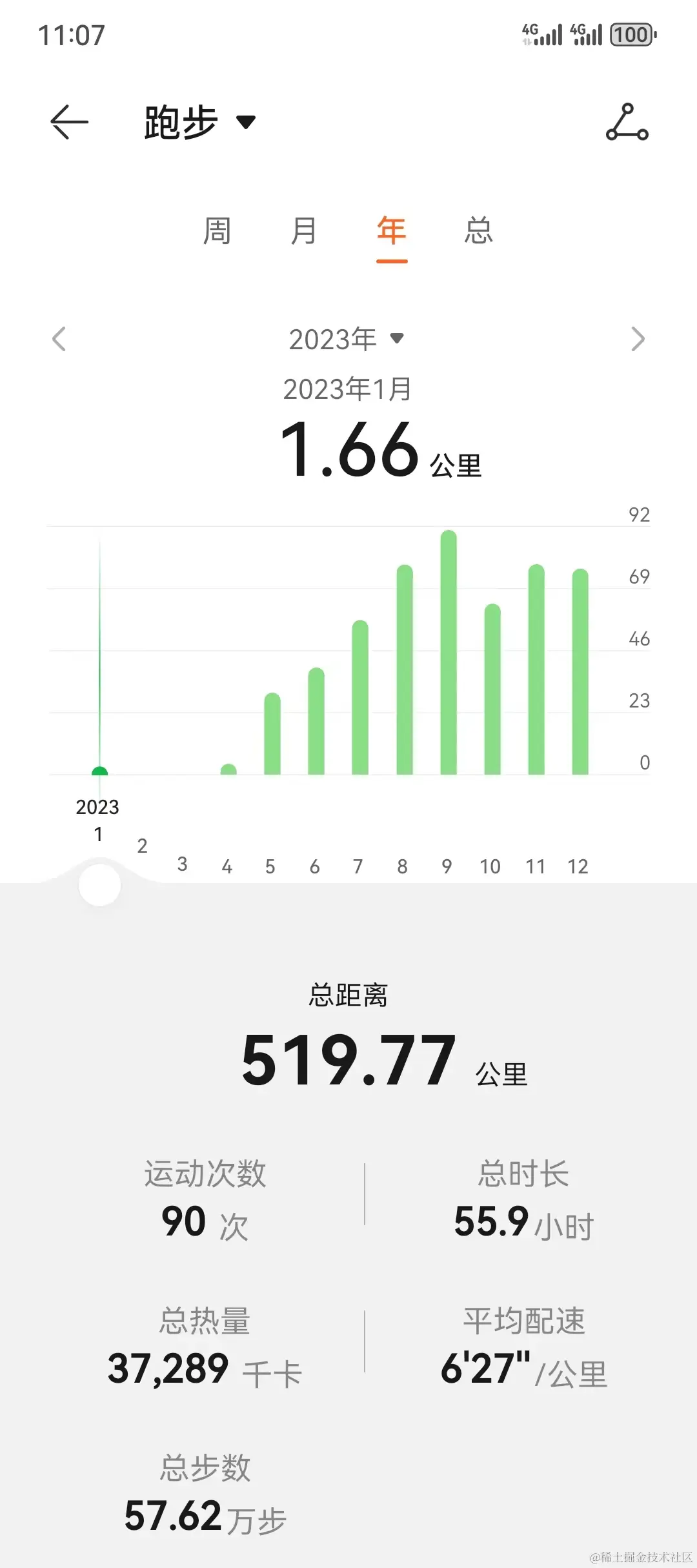Image resolution: width=697 pixels, height=1568 pixels.
Task: Select the month 8 bar in chart
Action: tap(405, 669)
